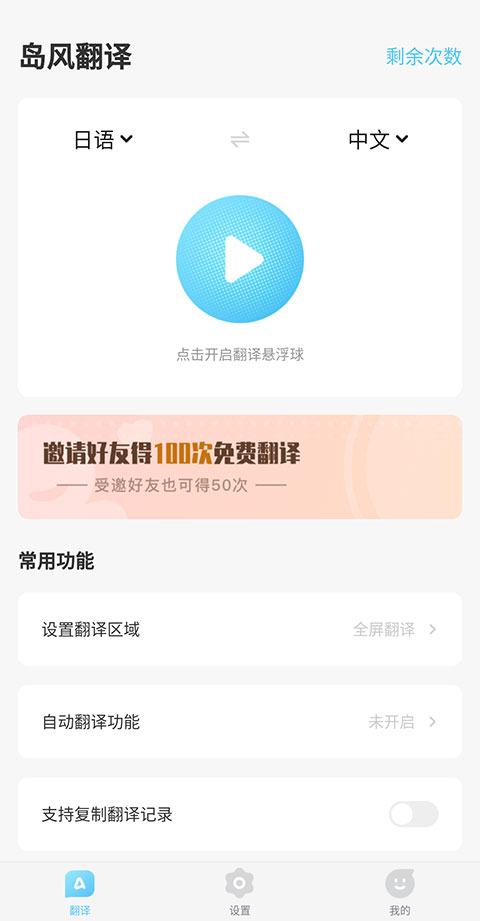
Task: Open the 中文 target language dropdown
Action: [x=378, y=140]
